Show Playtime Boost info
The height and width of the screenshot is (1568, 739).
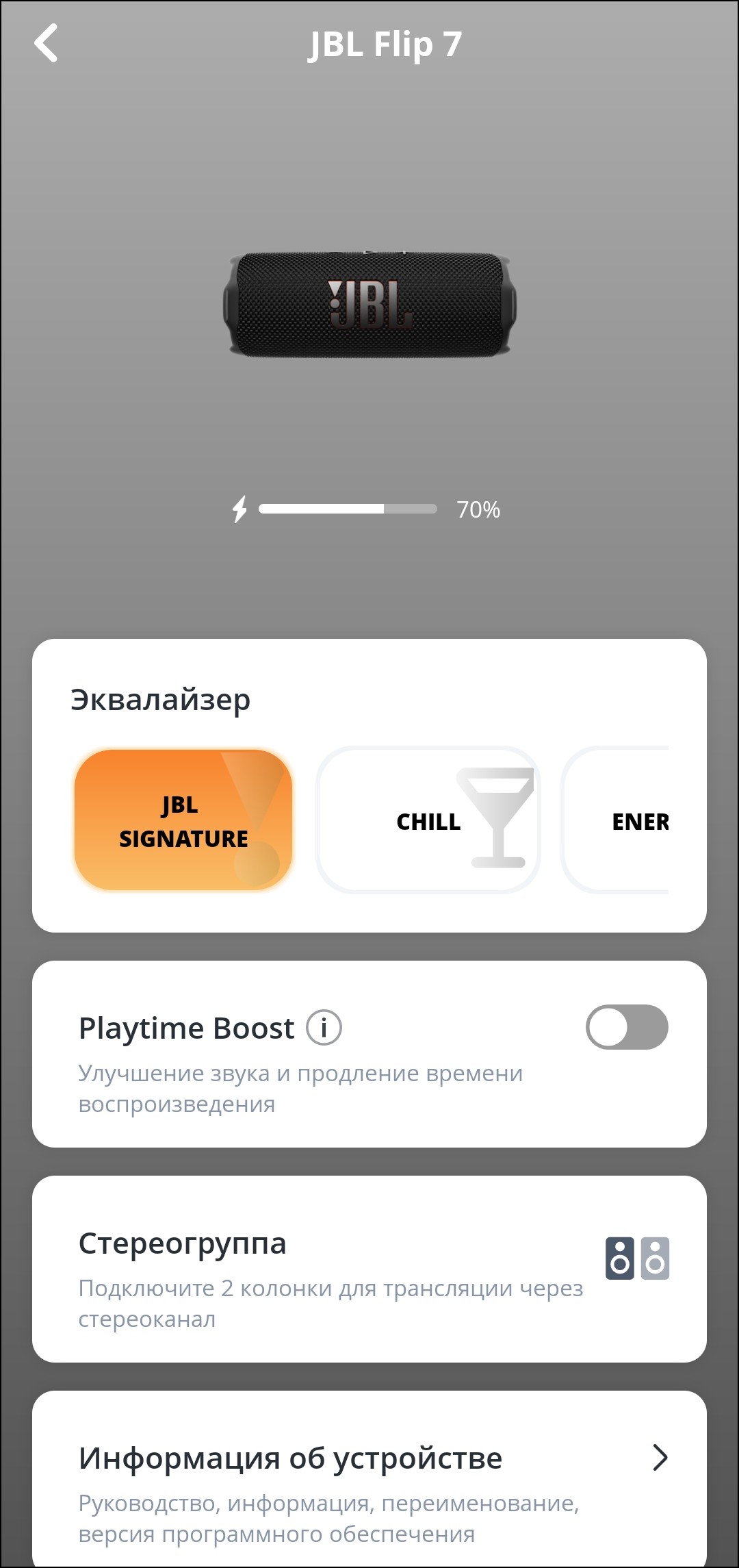324,1028
